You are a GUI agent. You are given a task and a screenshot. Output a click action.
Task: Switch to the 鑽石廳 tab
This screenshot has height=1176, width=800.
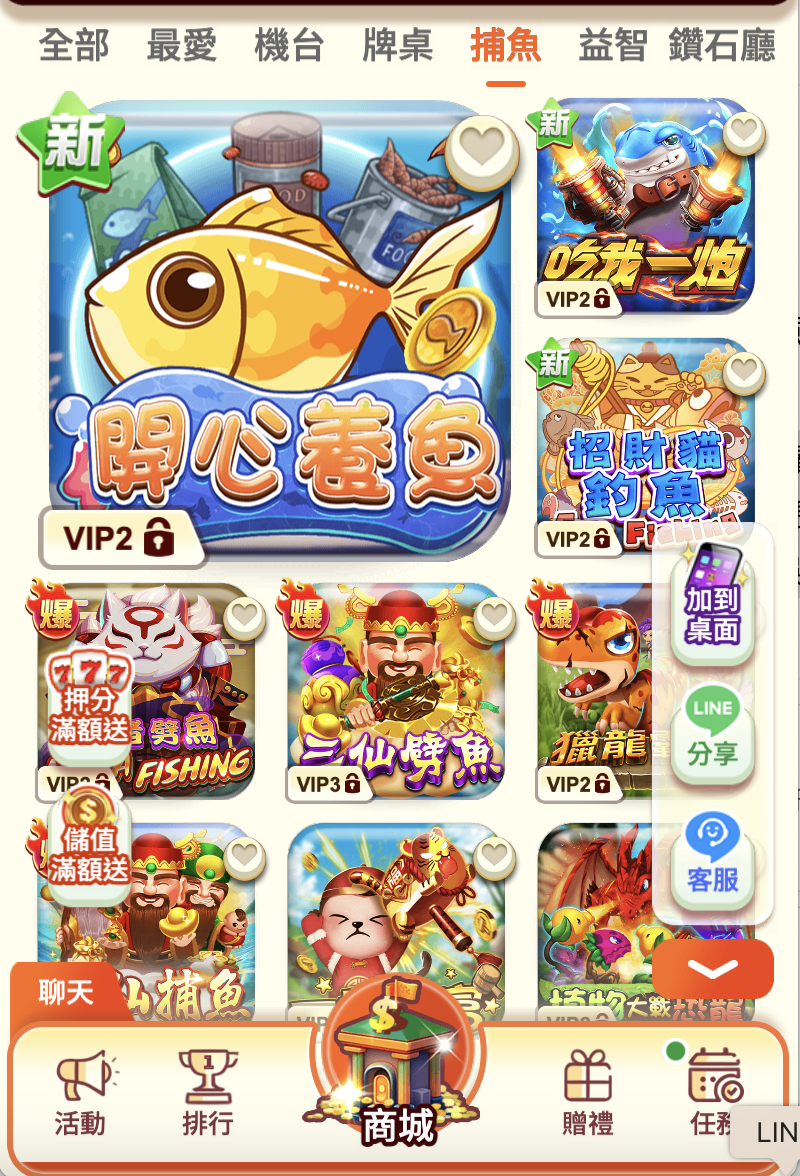click(x=721, y=46)
